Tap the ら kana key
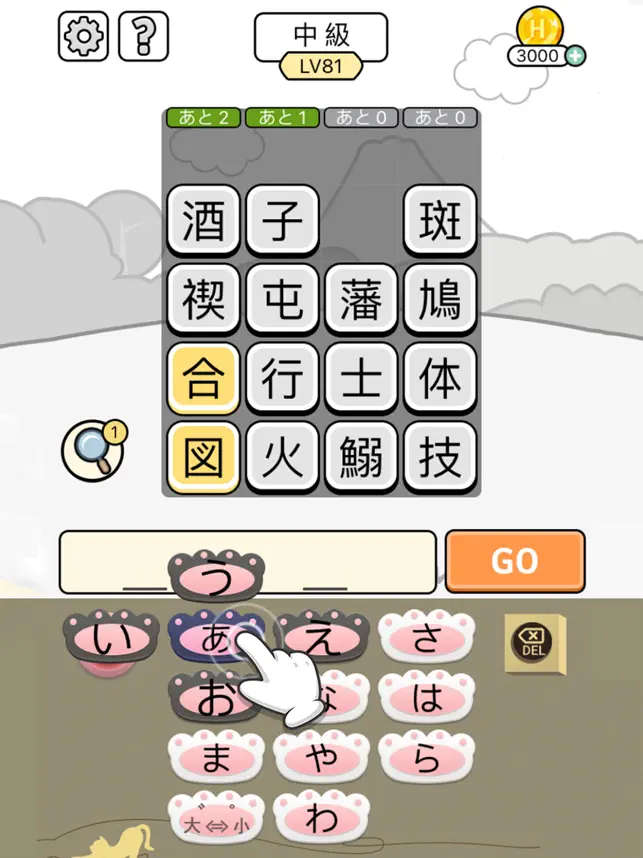This screenshot has width=643, height=858. coord(426,759)
